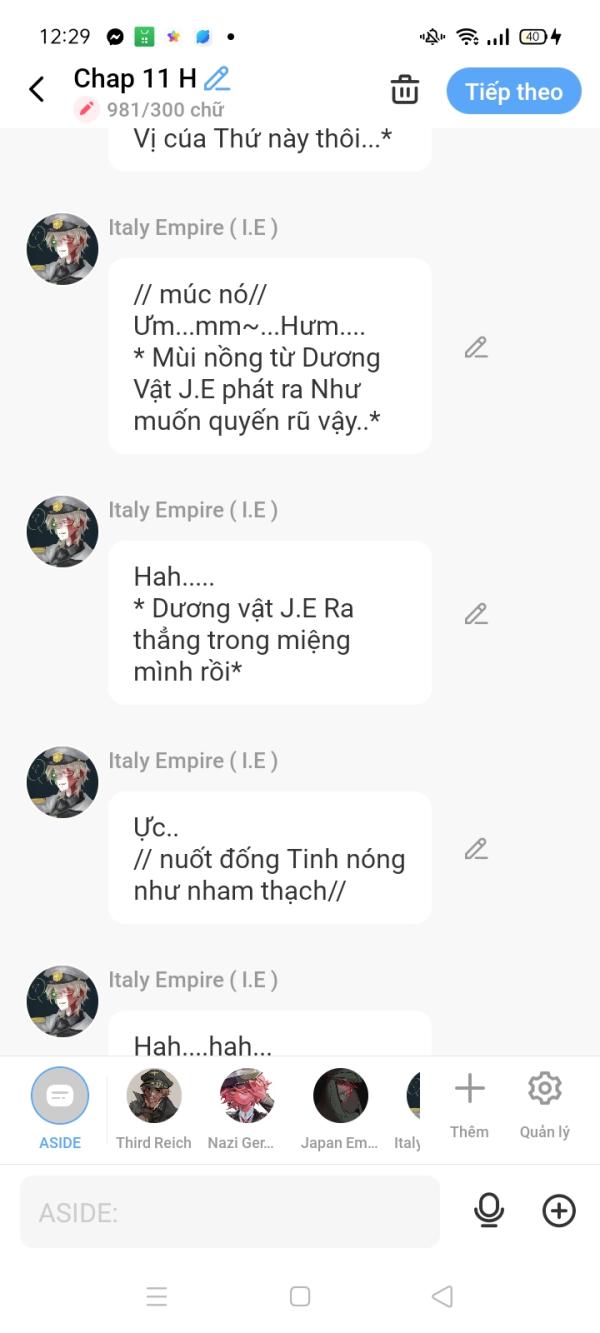Tap the Tiếp theo button

click(513, 91)
